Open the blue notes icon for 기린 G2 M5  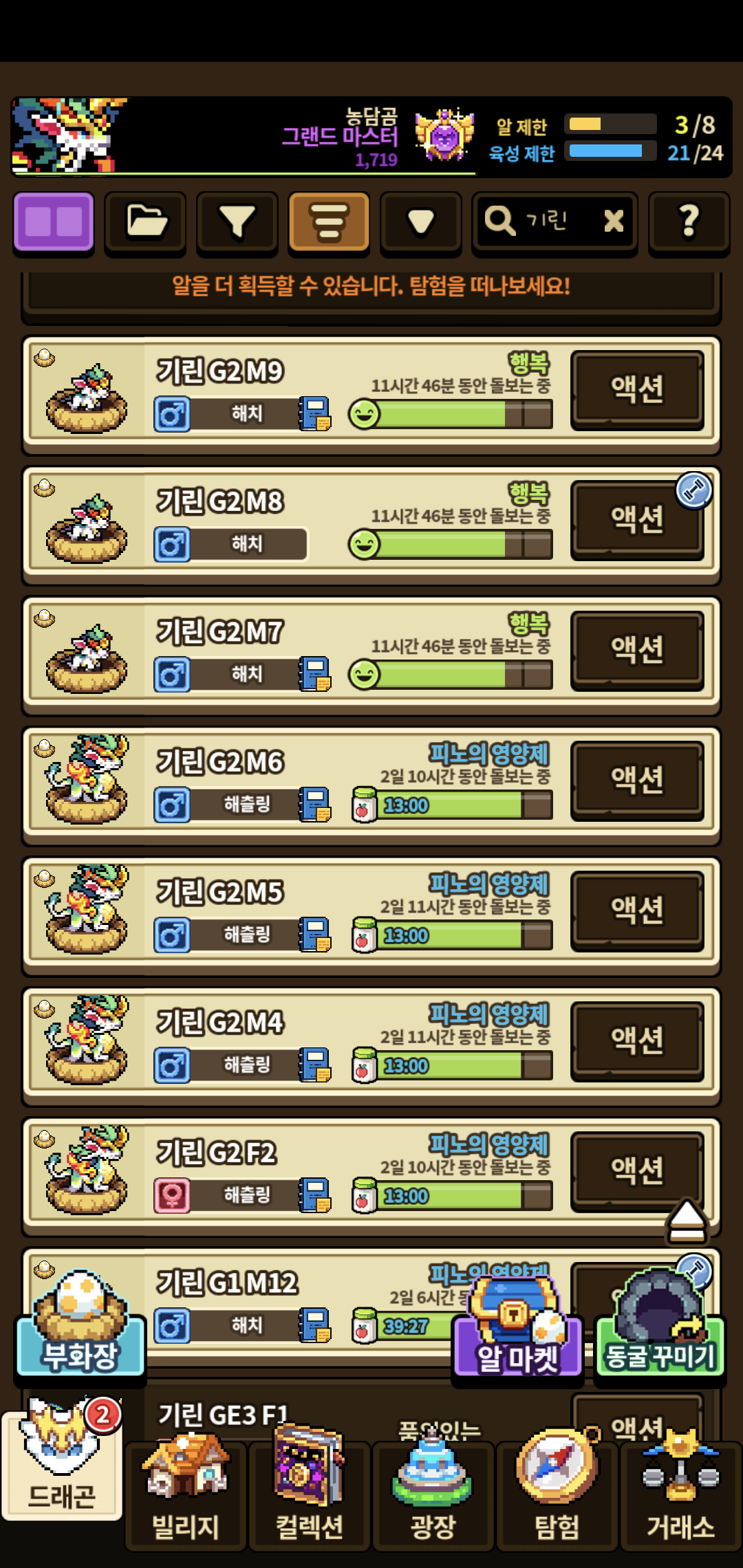click(315, 935)
